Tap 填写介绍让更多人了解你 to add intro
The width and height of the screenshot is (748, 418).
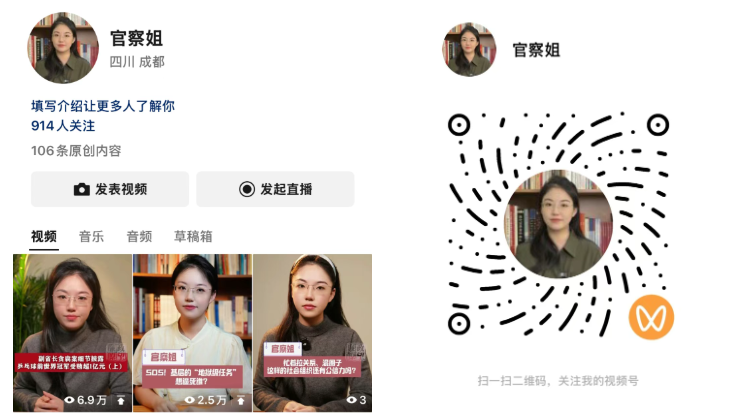[103, 105]
